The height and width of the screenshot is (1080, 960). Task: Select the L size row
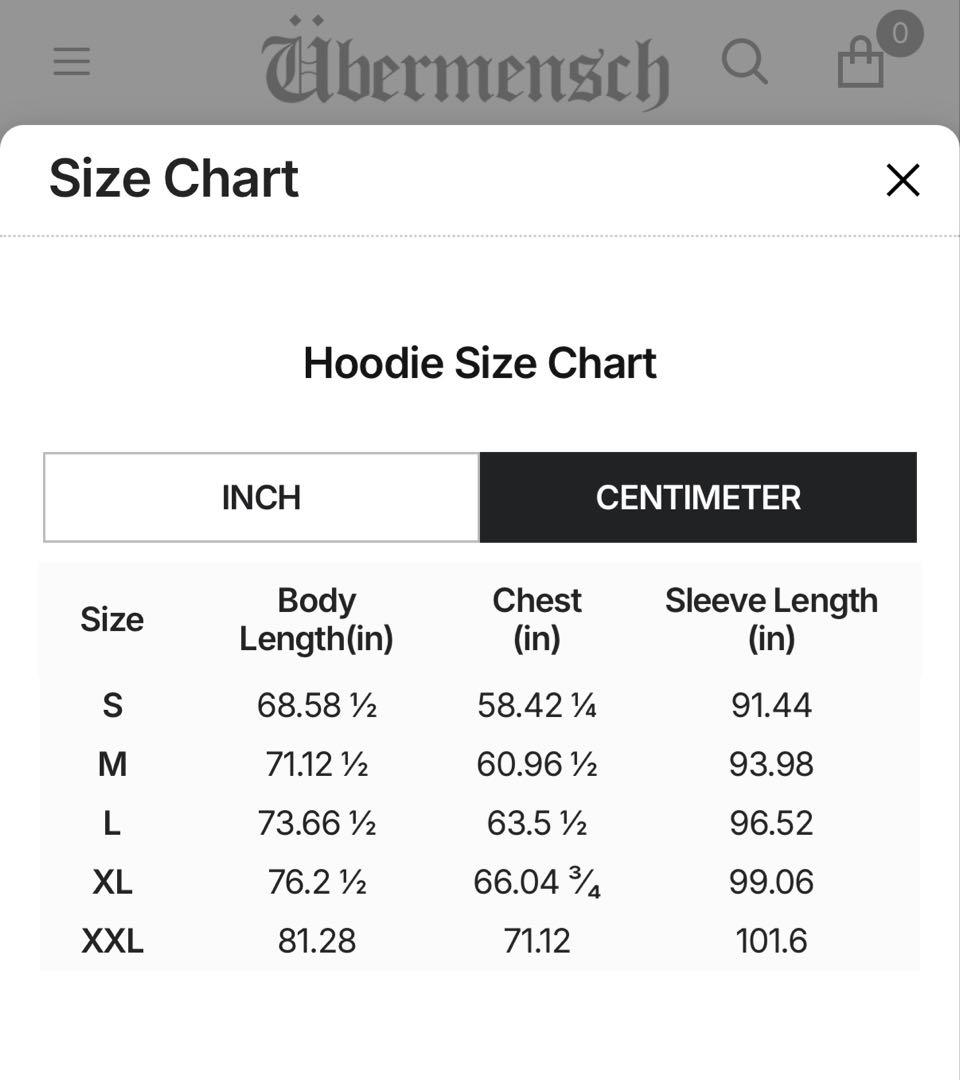[x=111, y=822]
